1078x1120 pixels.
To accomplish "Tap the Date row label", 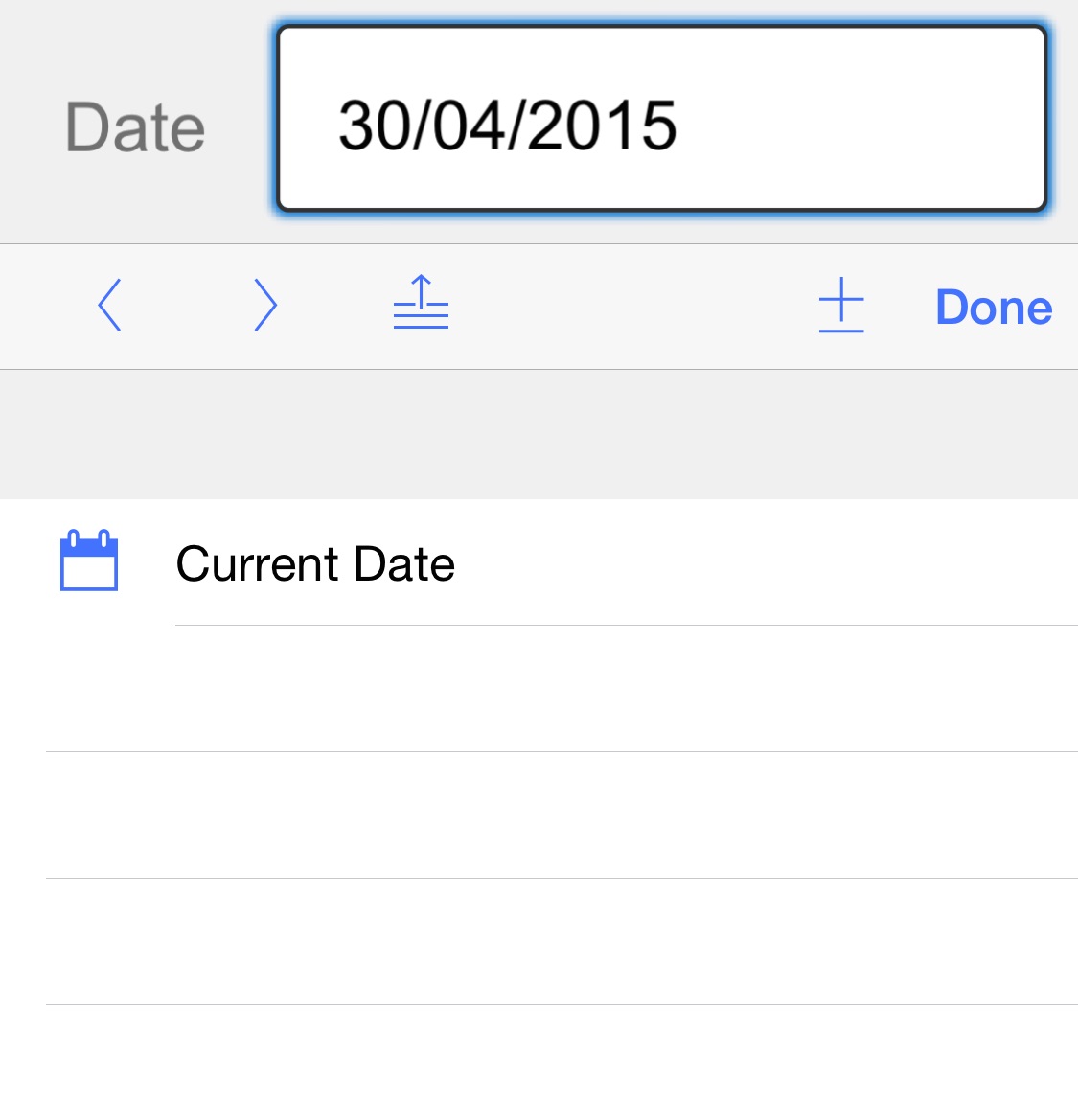I will pos(133,126).
